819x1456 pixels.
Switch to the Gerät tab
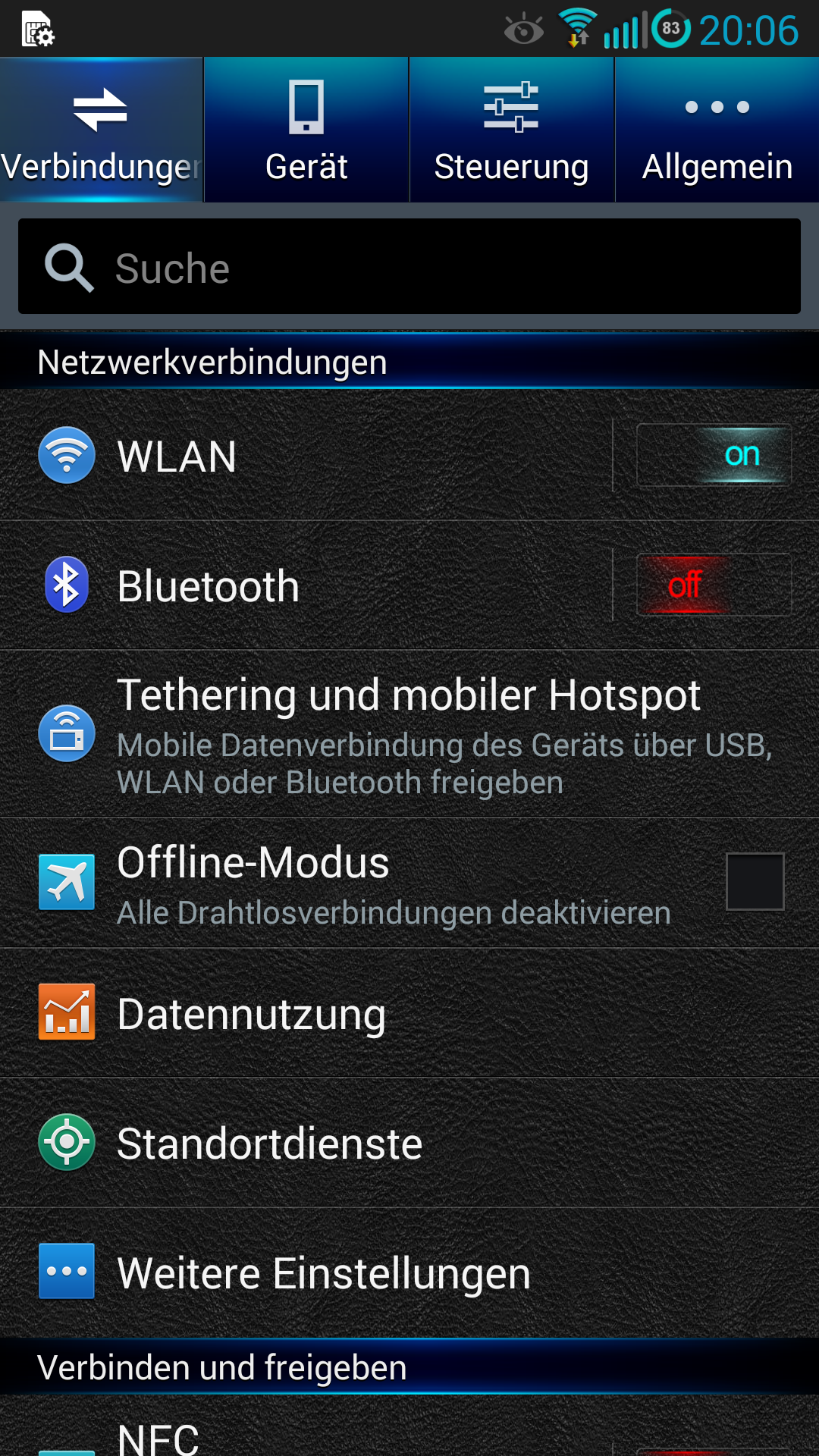[x=306, y=130]
